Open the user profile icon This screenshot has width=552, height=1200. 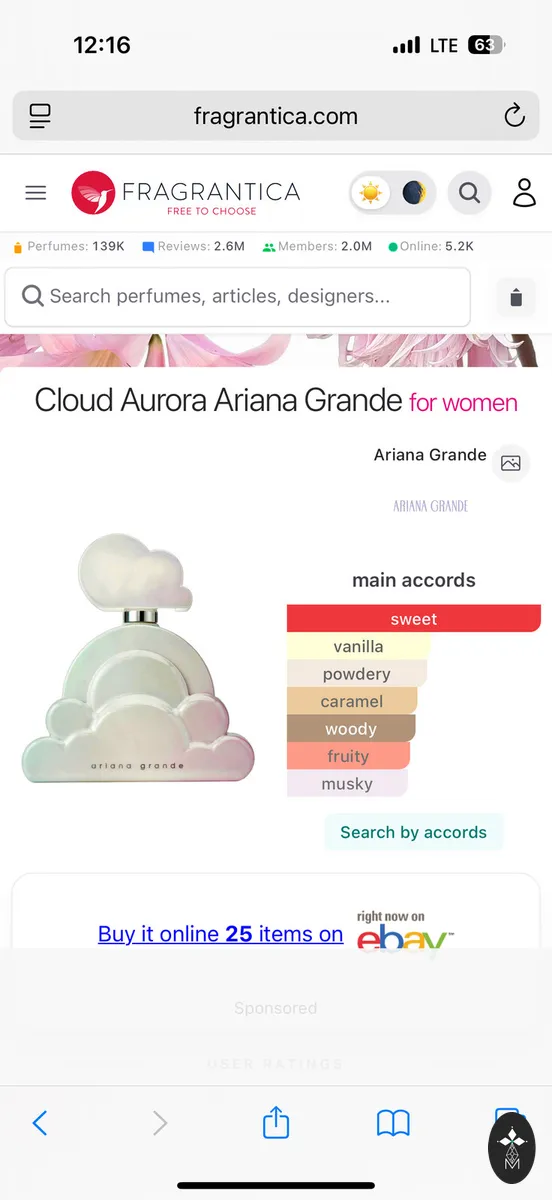(524, 193)
